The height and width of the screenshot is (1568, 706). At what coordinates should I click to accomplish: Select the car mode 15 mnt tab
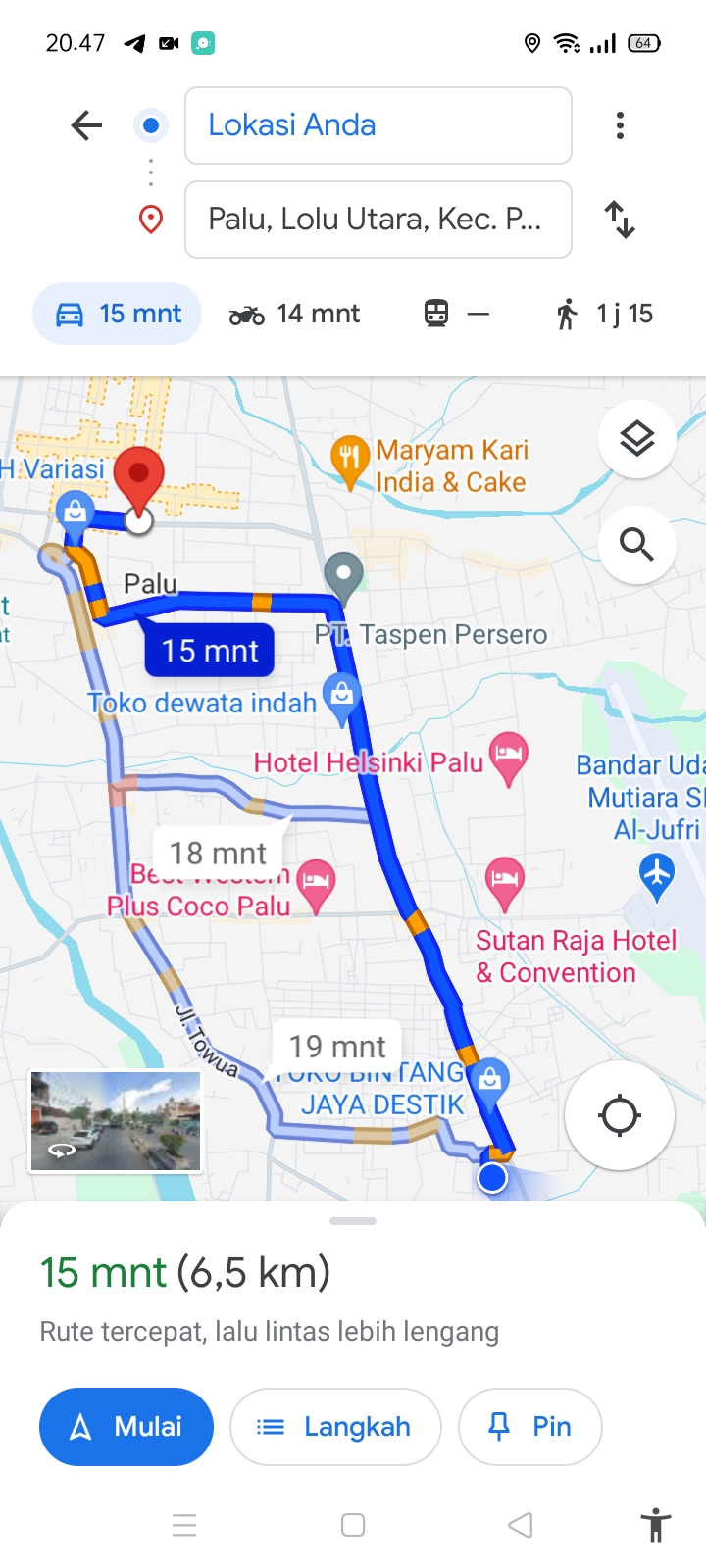(118, 314)
